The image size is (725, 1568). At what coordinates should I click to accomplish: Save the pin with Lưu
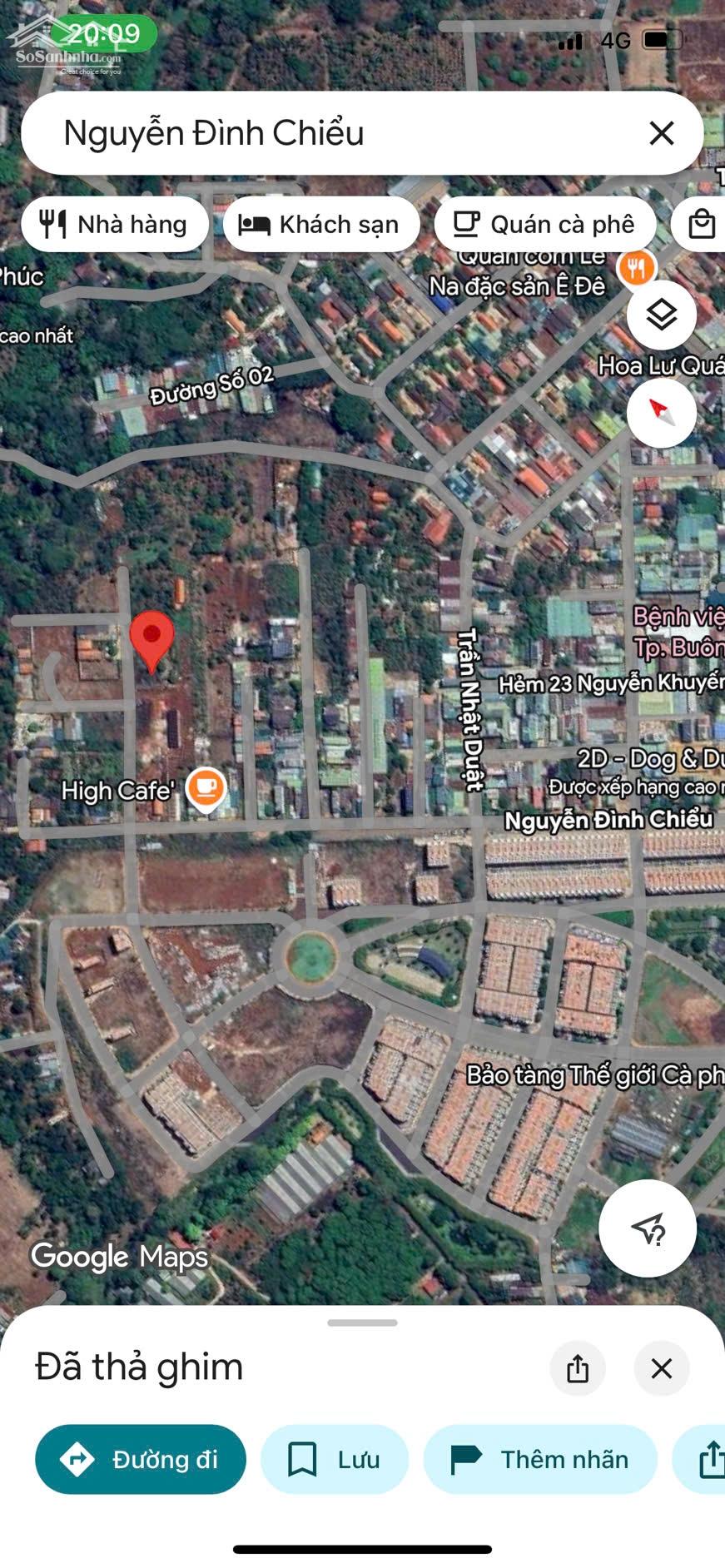coord(335,1459)
